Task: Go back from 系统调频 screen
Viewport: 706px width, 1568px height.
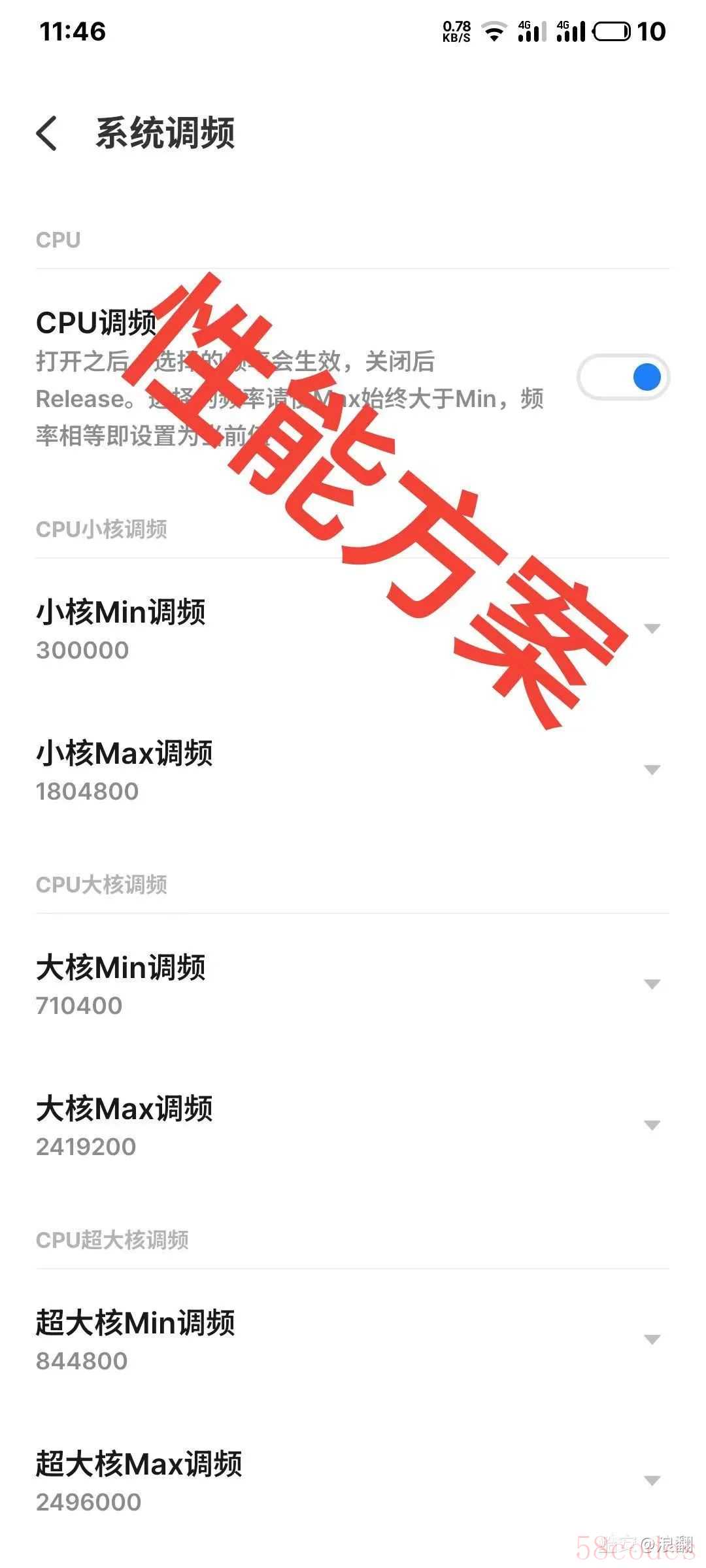Action: click(x=47, y=133)
